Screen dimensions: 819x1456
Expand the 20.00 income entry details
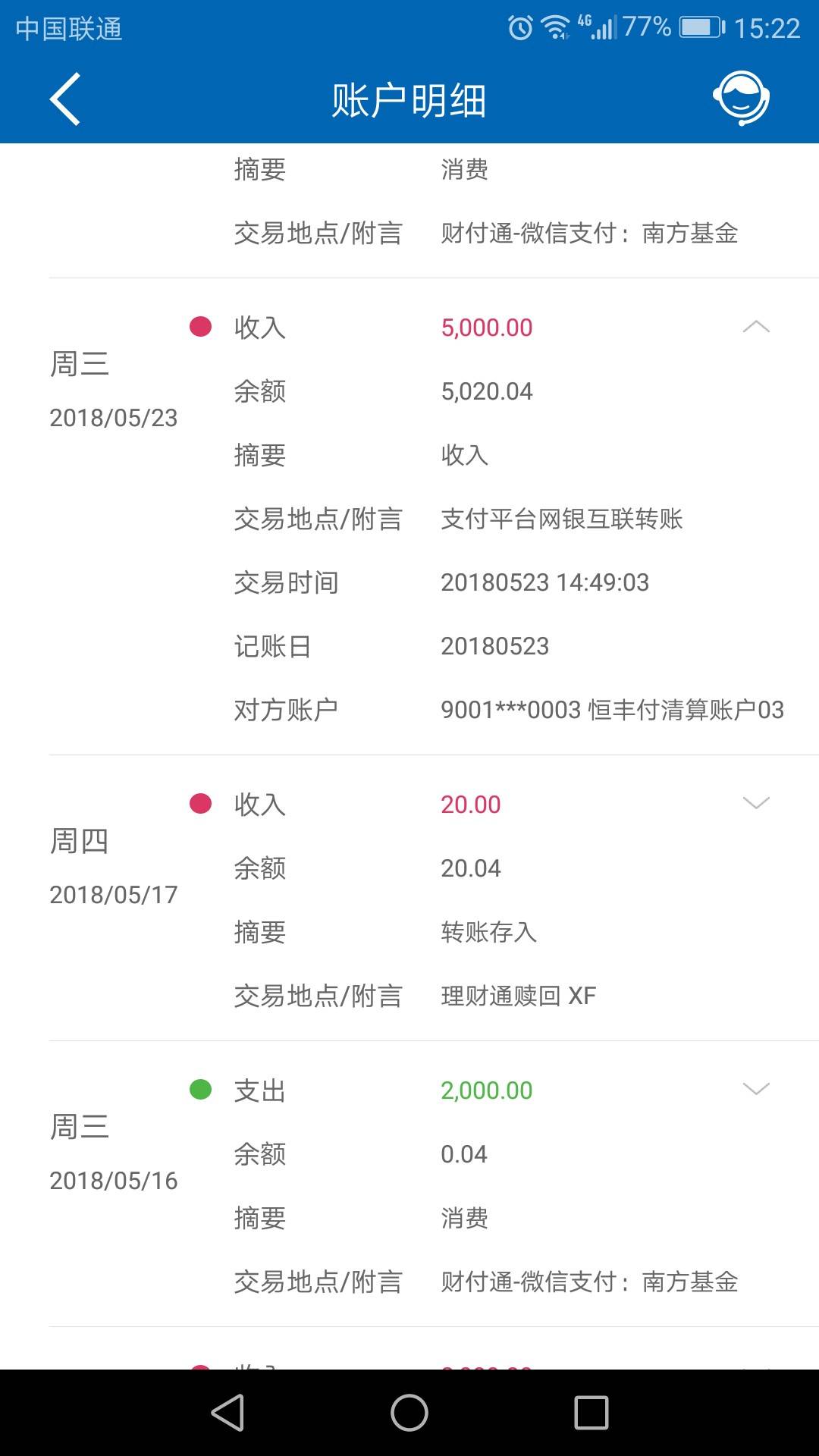(x=756, y=803)
